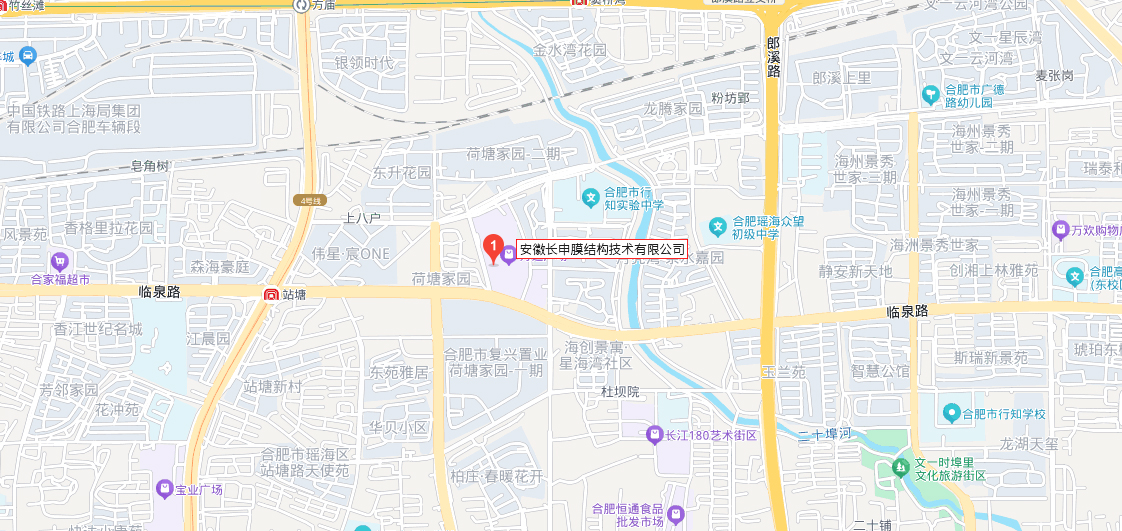Open the 宝业广场 shopping point of interest
This screenshot has height=531, width=1122.
click(165, 489)
